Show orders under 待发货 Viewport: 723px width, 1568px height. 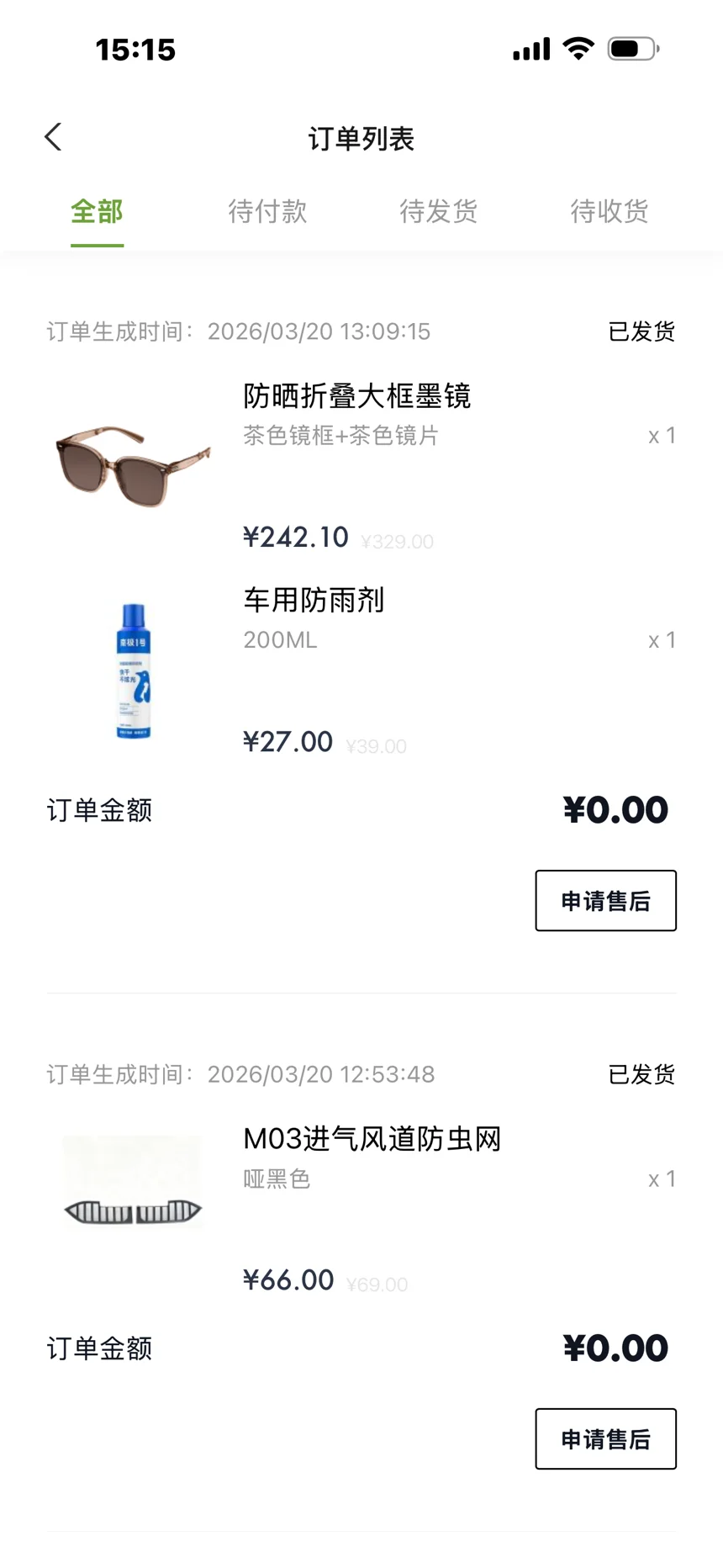(438, 211)
